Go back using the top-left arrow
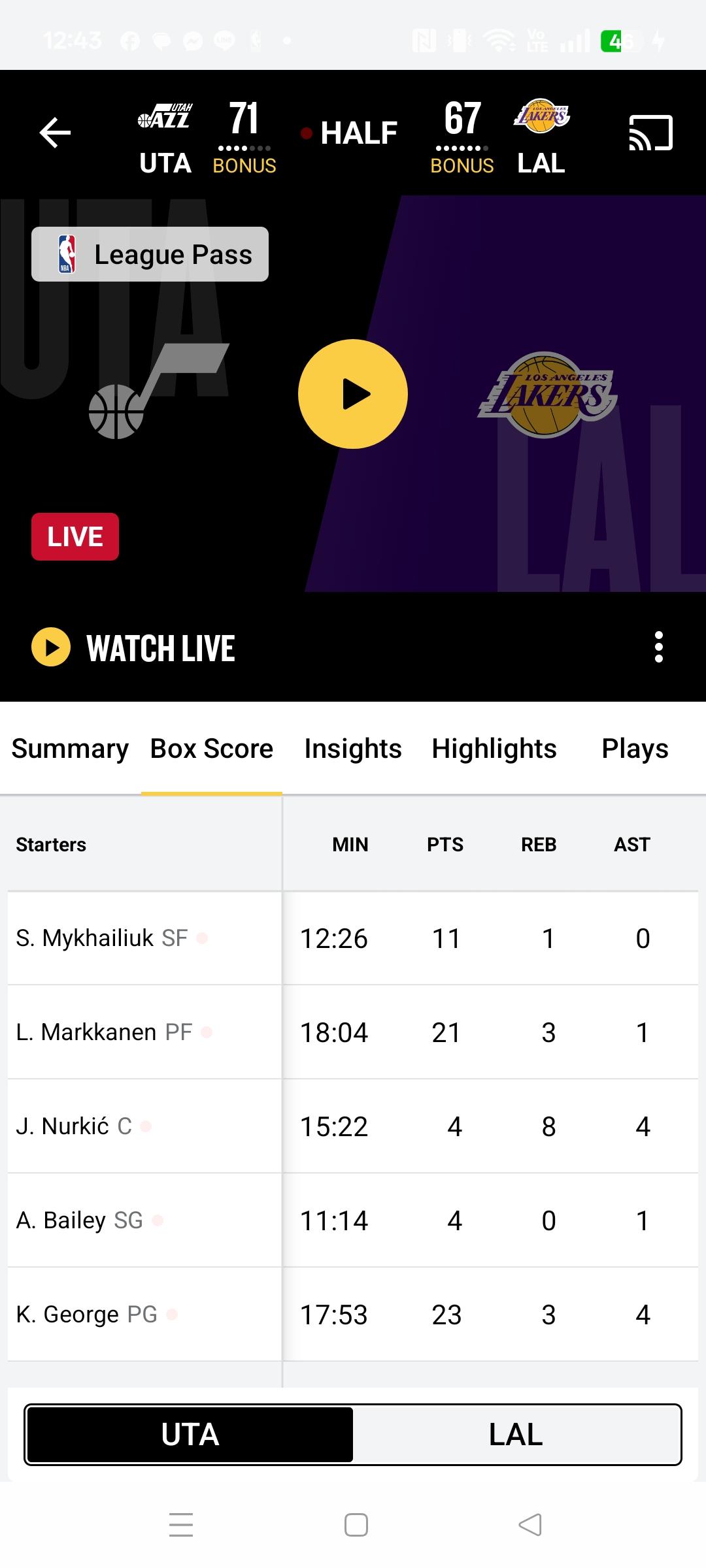706x1568 pixels. click(x=55, y=133)
